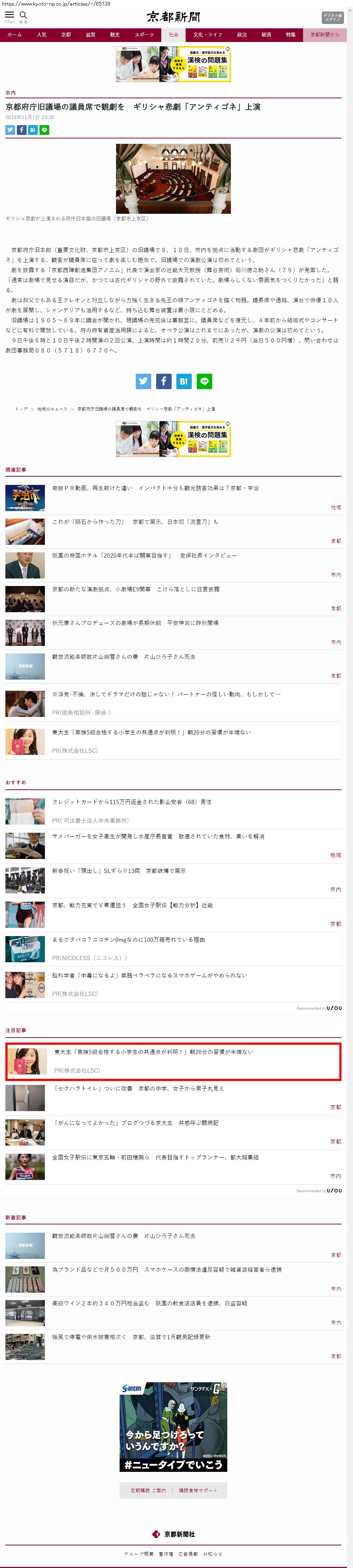353x1568 pixels.
Task: Open the サメバーガー recommended article
Action: tap(158, 836)
